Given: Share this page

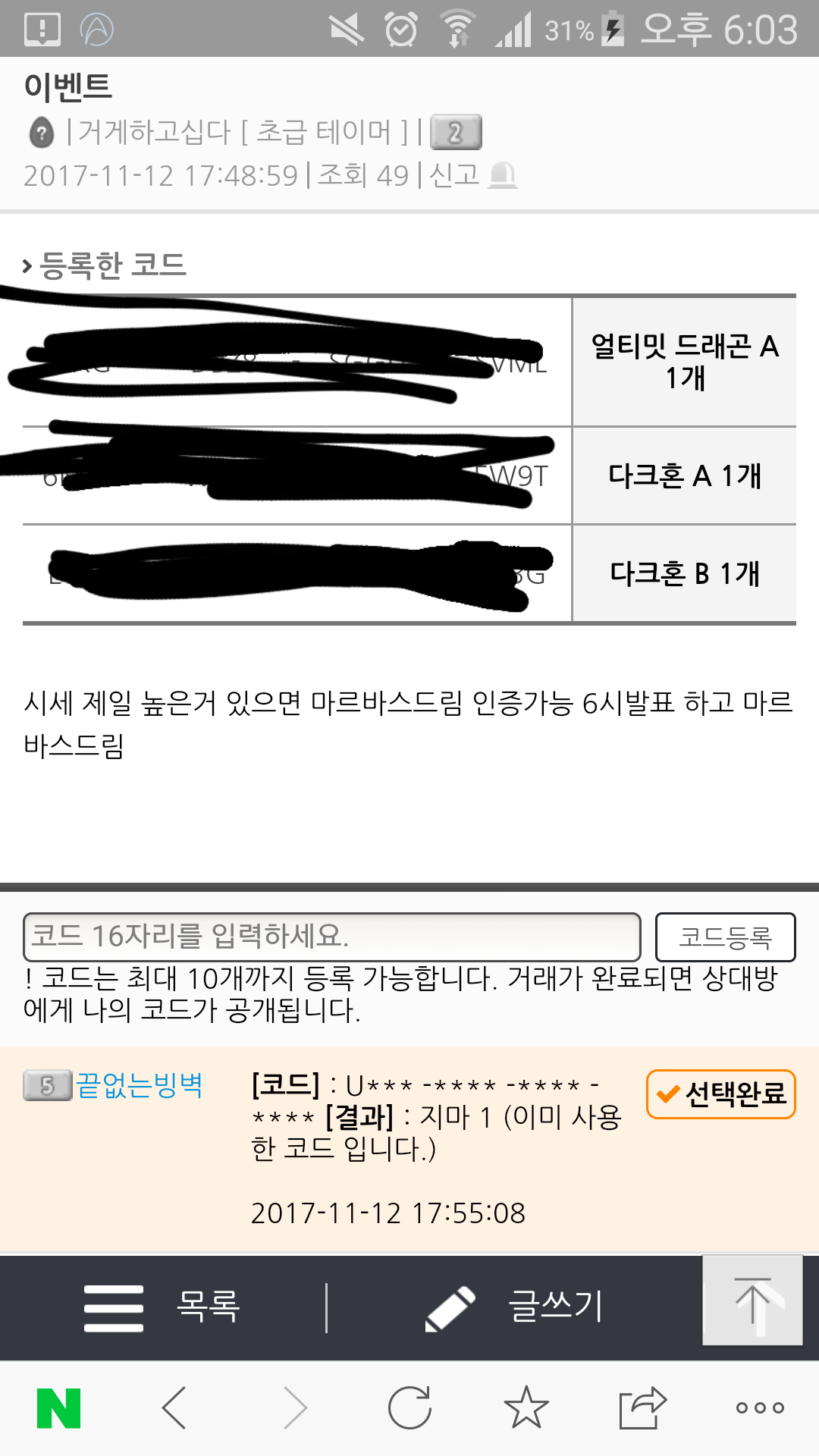Looking at the screenshot, I should coord(642,1408).
